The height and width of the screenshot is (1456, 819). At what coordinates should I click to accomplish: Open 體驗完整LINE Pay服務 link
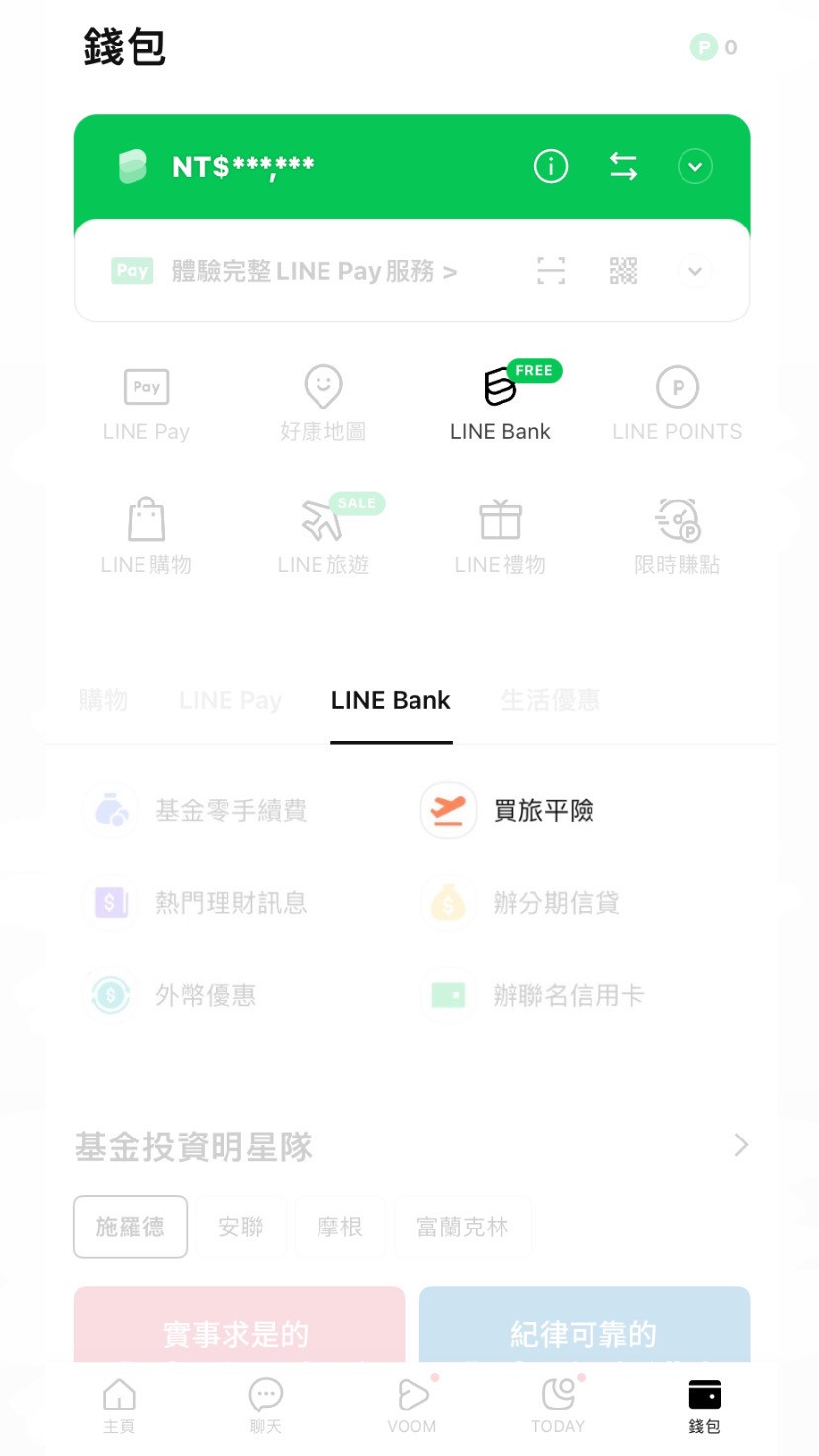(314, 271)
